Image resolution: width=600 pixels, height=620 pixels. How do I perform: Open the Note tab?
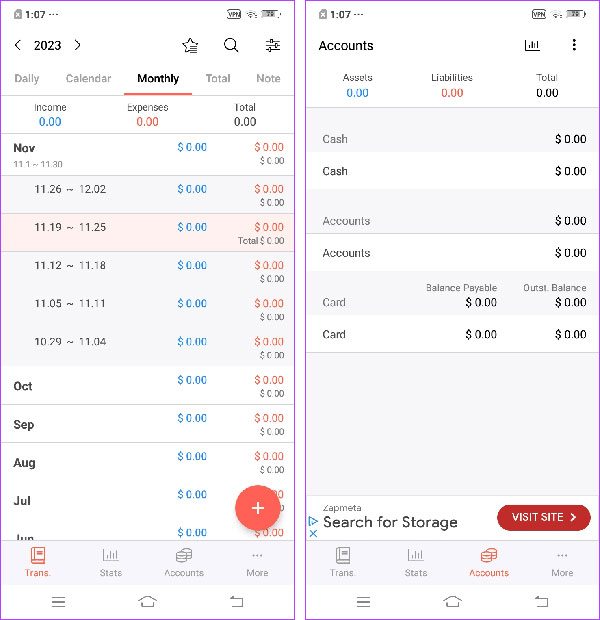coord(268,78)
